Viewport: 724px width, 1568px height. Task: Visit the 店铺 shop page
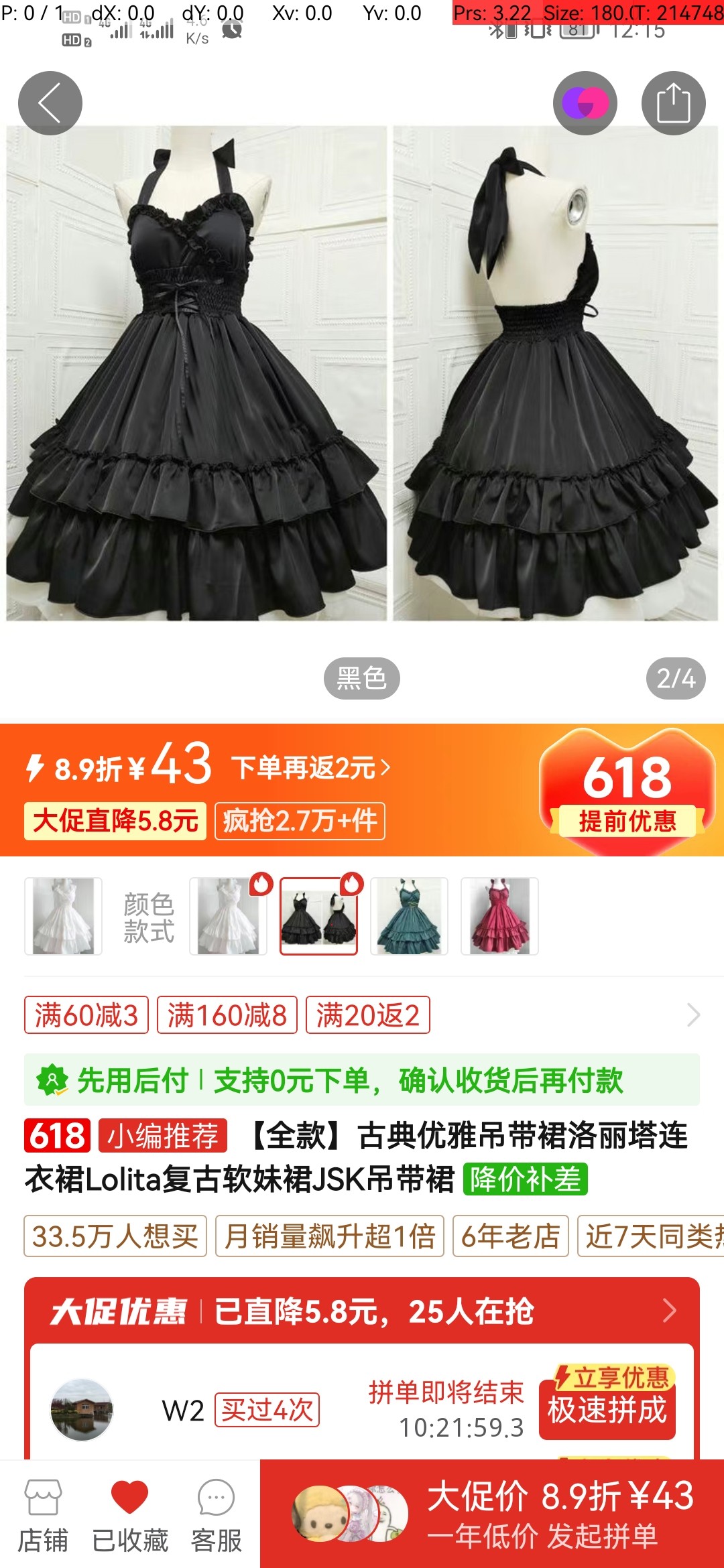point(43,1516)
